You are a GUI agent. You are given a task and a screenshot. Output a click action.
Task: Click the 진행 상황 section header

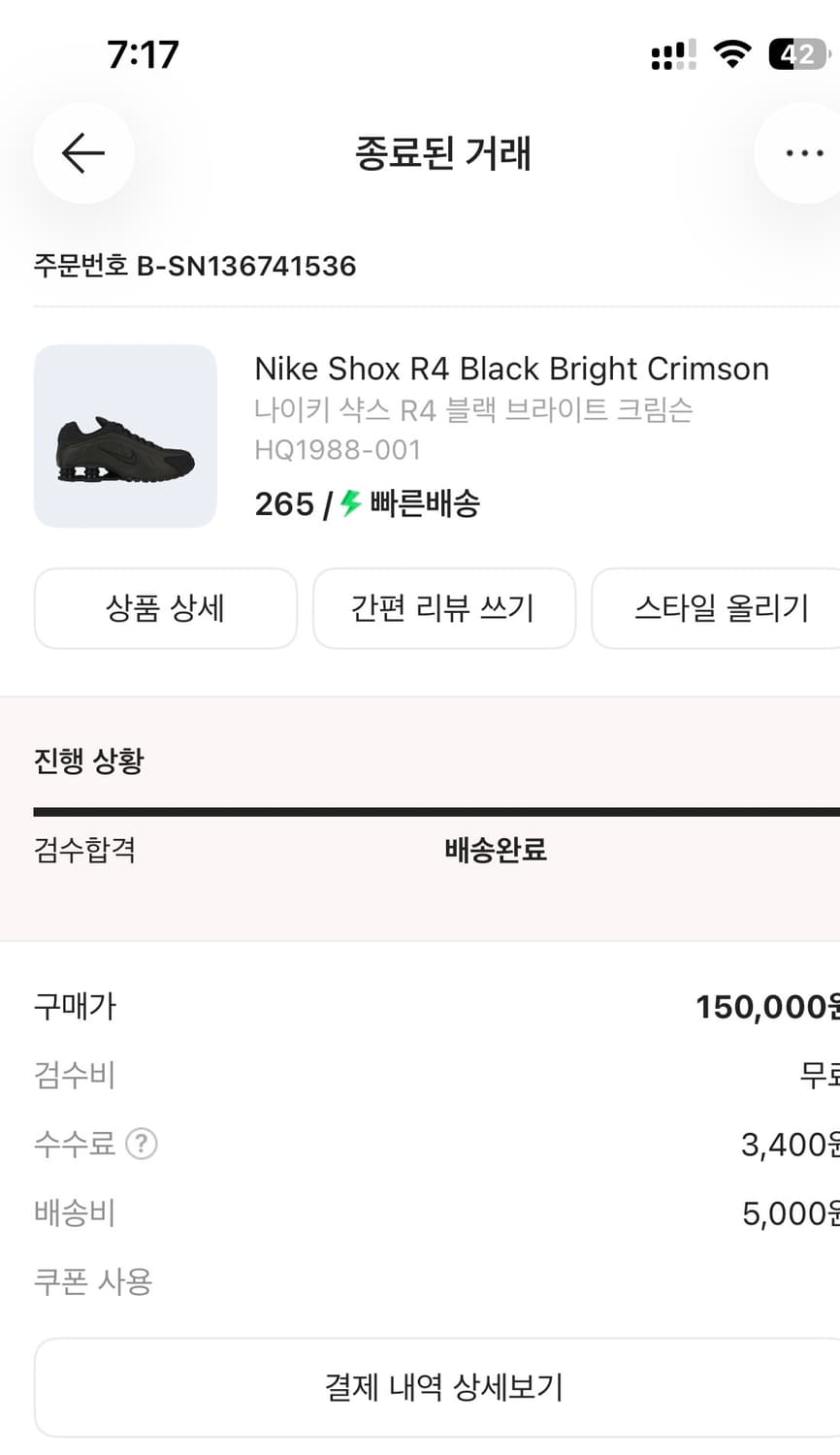click(x=89, y=760)
